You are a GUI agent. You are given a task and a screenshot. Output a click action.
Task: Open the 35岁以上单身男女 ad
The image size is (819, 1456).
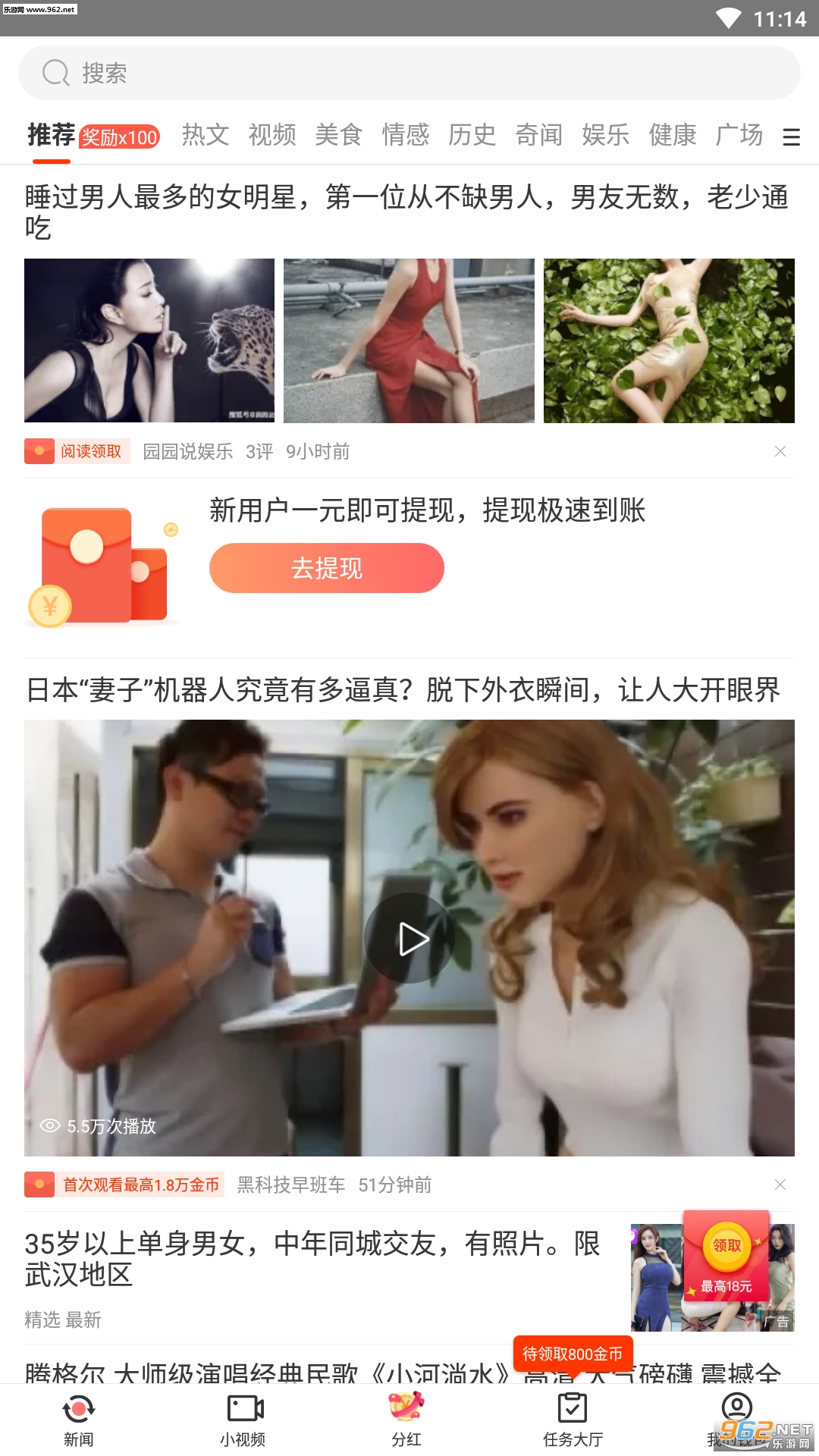click(312, 1259)
